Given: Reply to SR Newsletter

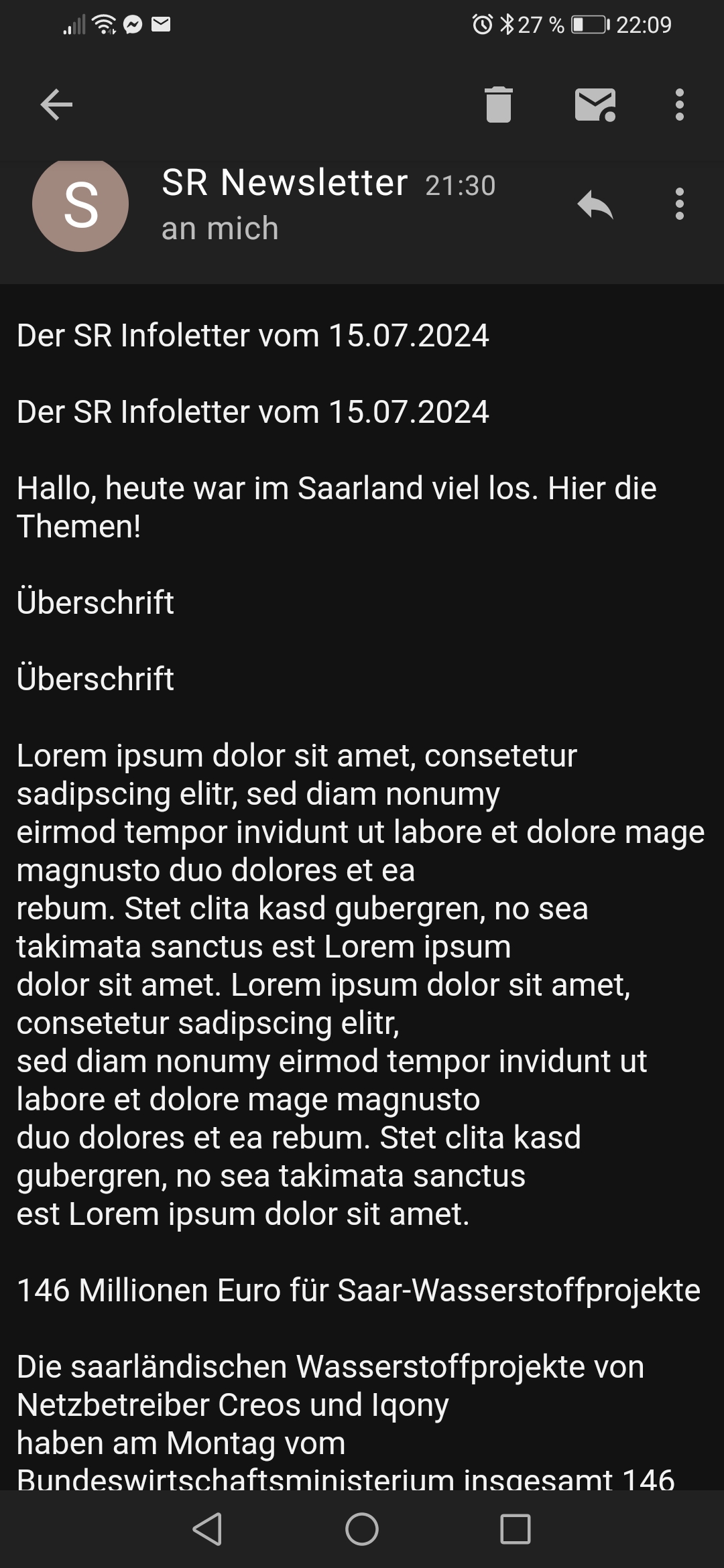Looking at the screenshot, I should (595, 204).
